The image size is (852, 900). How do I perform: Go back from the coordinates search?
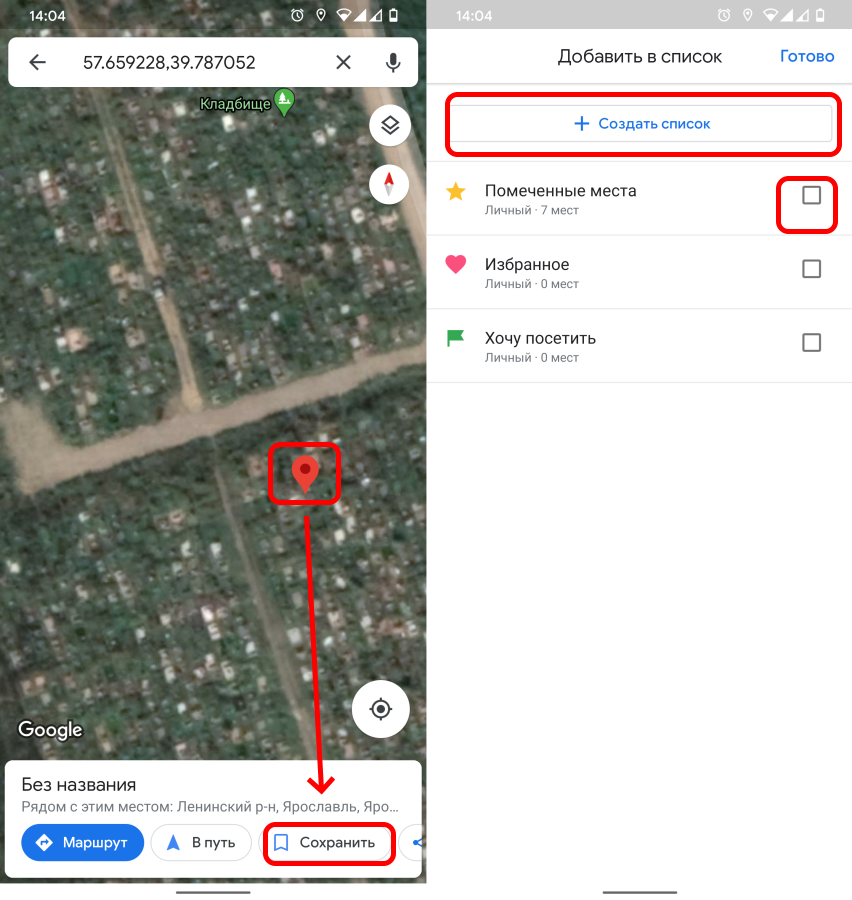point(37,62)
